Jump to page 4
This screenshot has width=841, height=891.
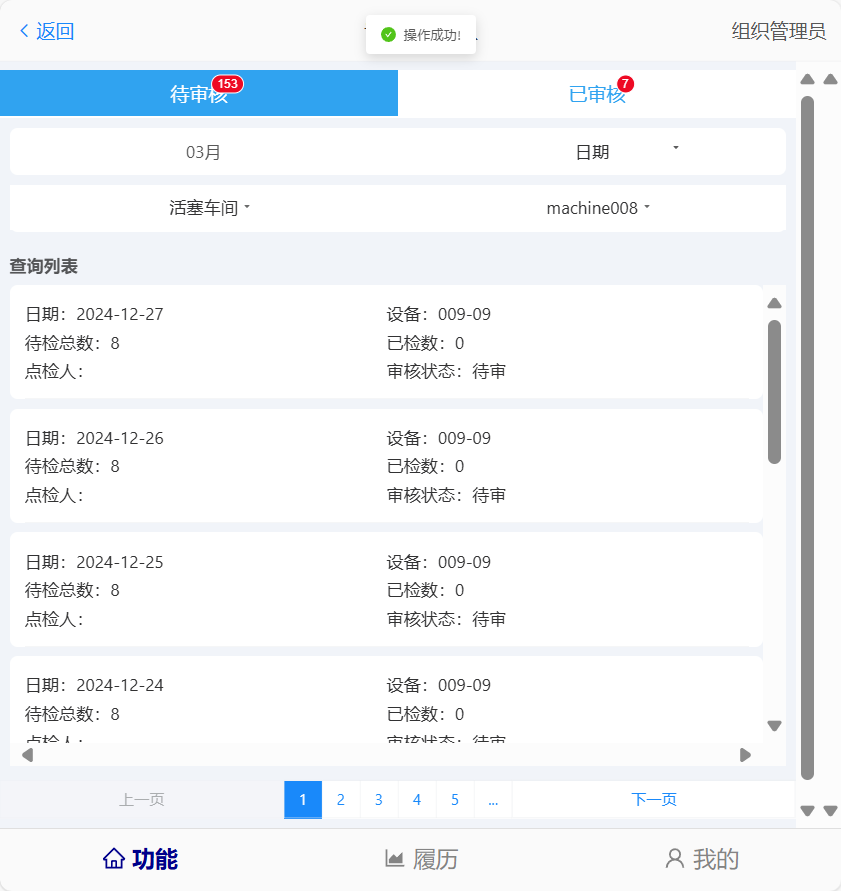pyautogui.click(x=417, y=800)
